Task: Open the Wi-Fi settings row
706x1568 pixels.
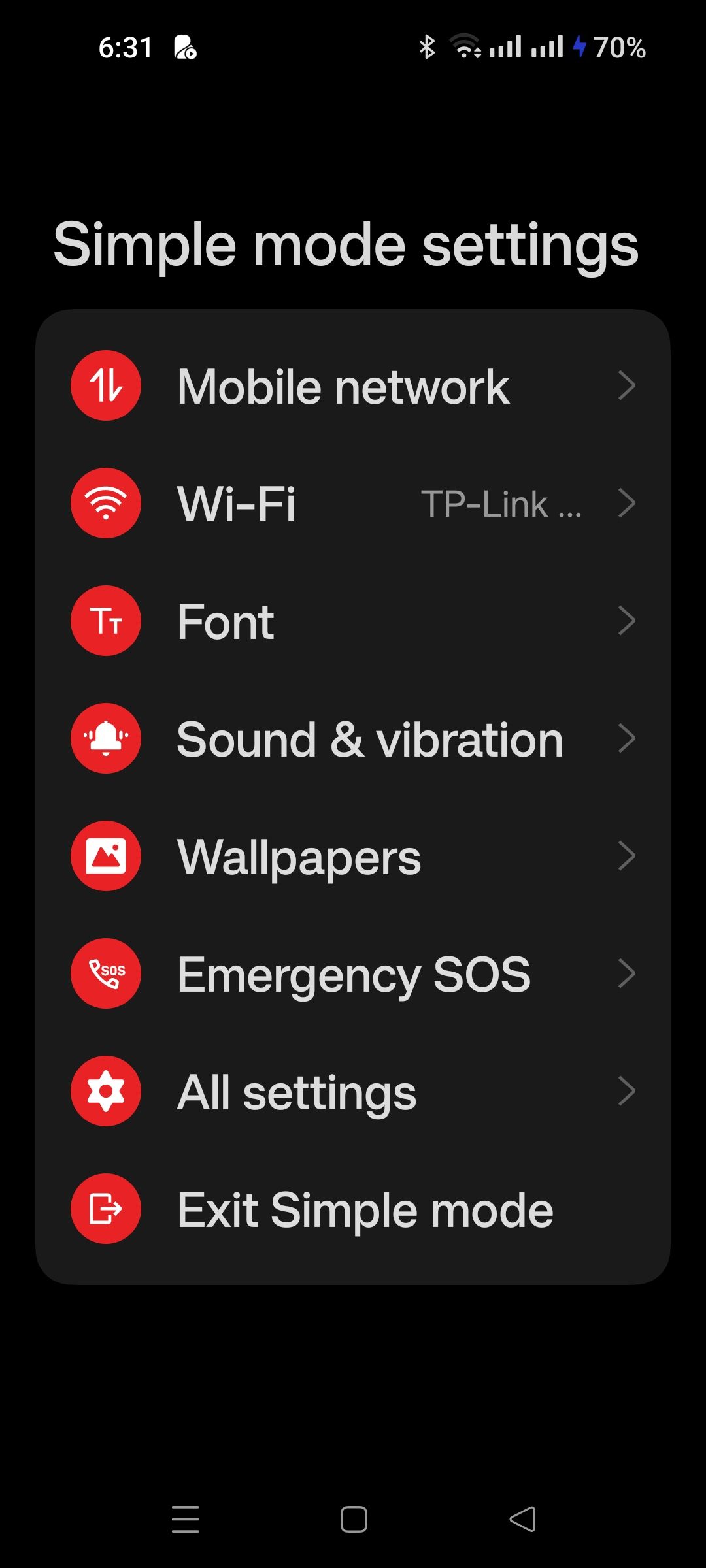Action: click(x=353, y=503)
